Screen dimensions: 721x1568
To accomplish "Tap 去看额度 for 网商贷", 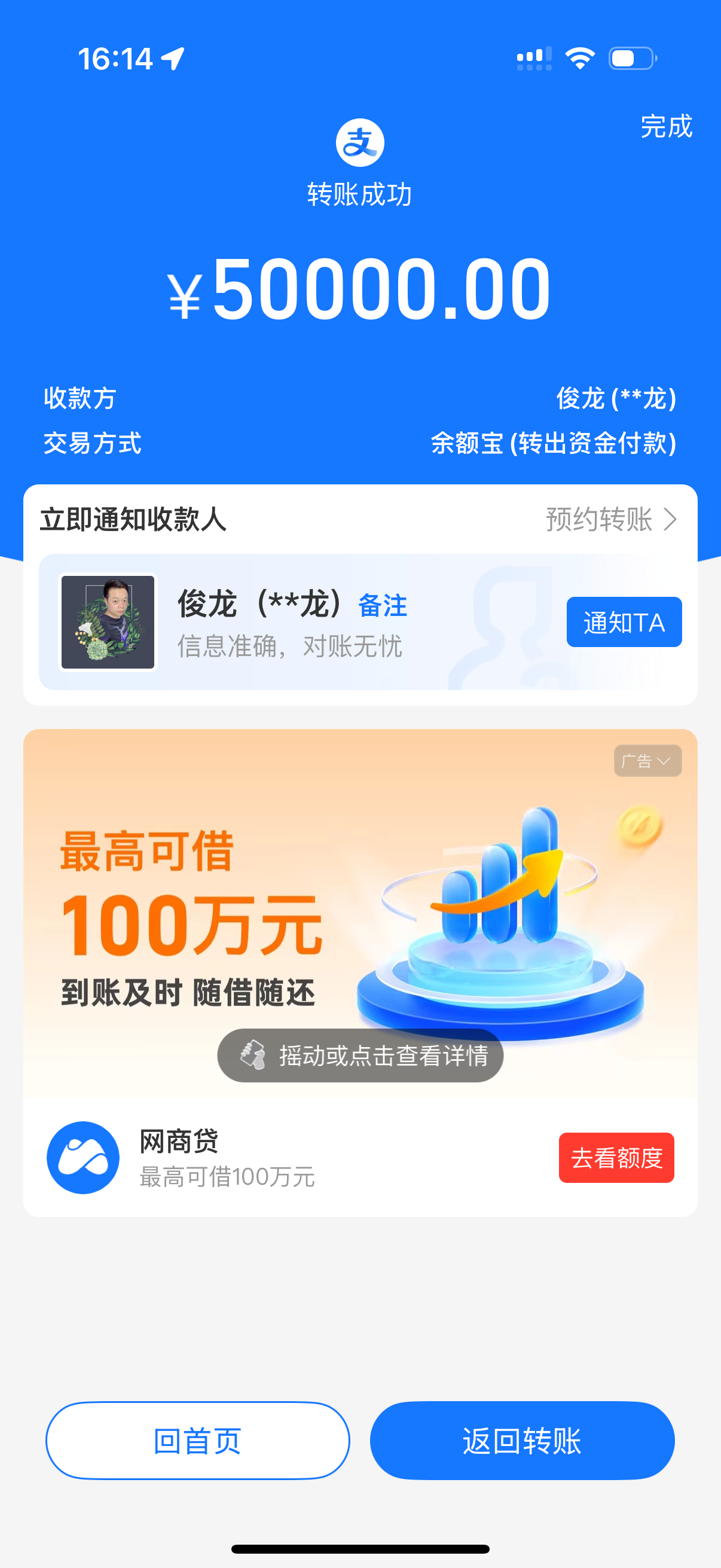I will coord(616,1158).
